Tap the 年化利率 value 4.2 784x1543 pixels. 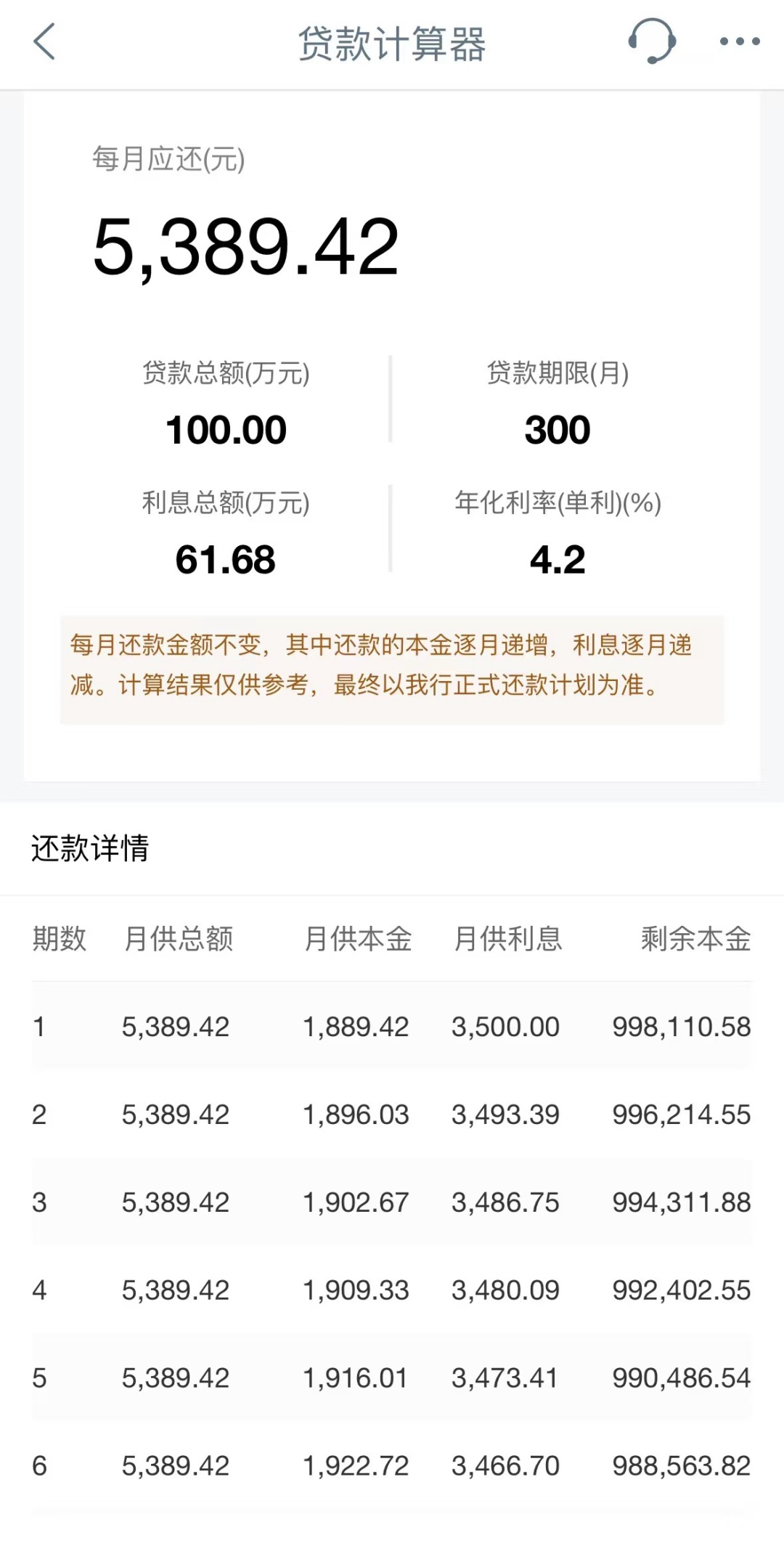point(557,560)
